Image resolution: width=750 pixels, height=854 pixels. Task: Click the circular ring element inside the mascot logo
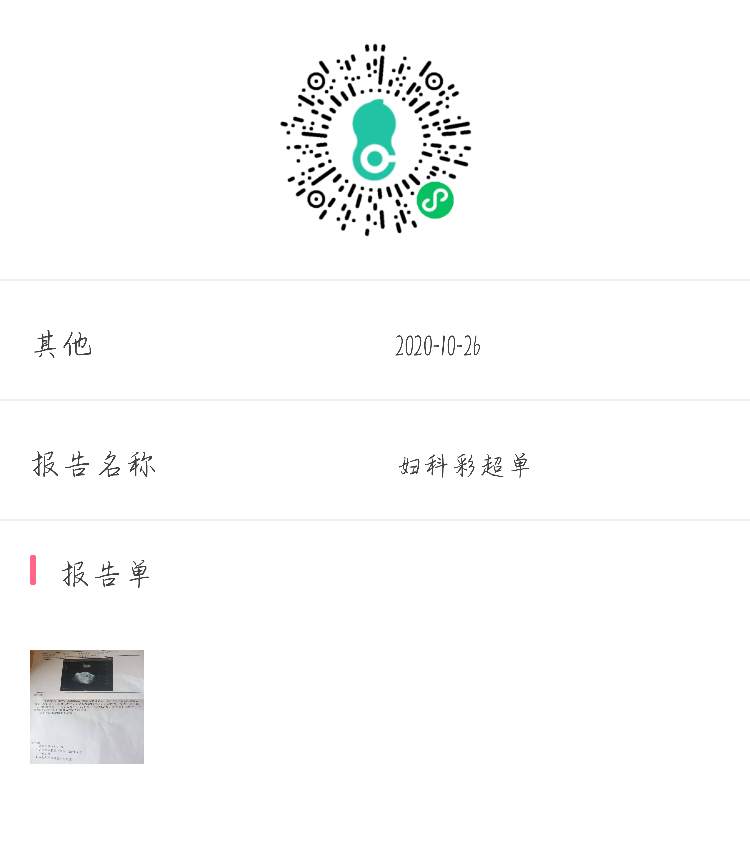coord(375,158)
